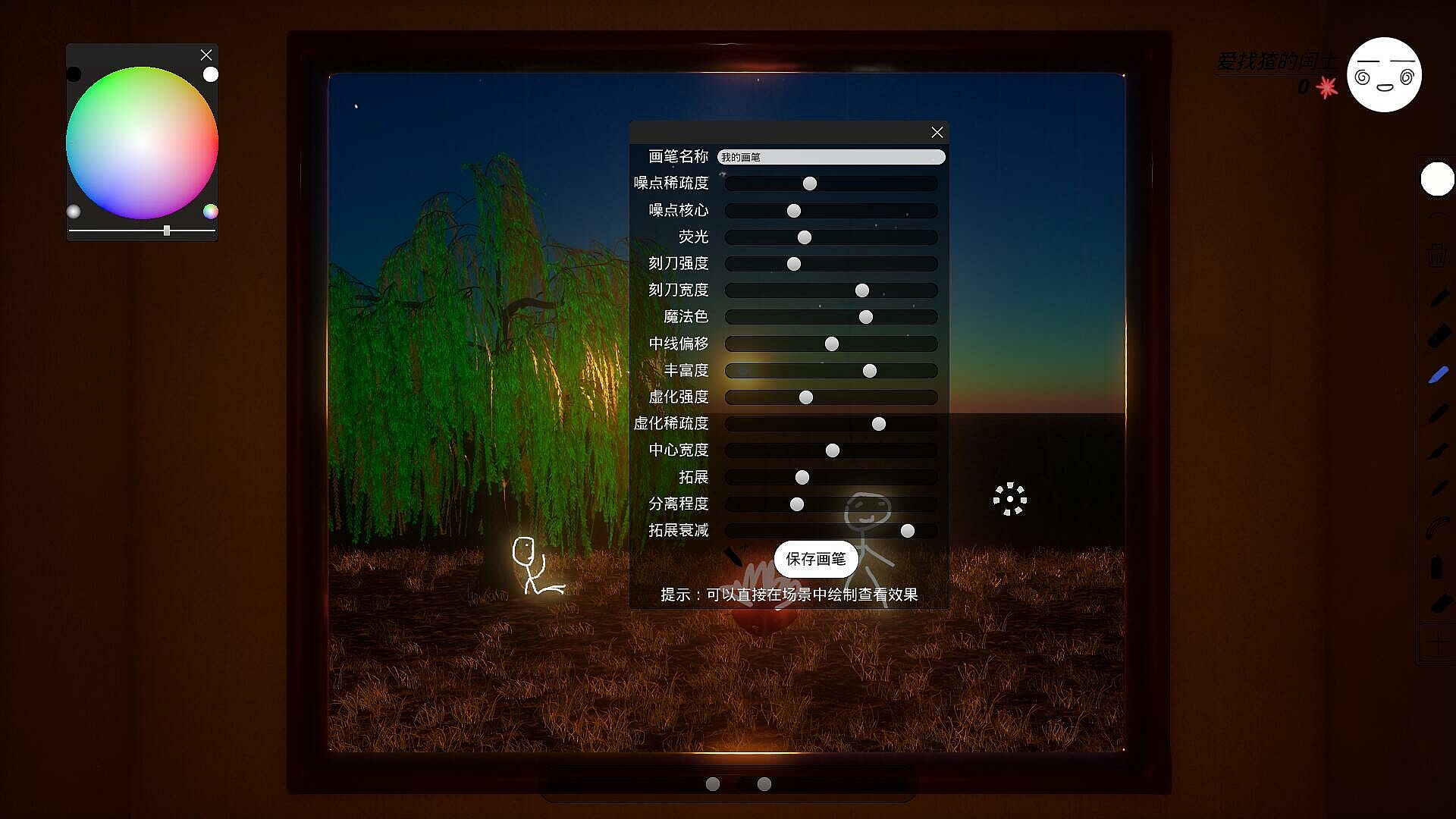
Task: Open the round face avatar
Action: [x=1383, y=75]
